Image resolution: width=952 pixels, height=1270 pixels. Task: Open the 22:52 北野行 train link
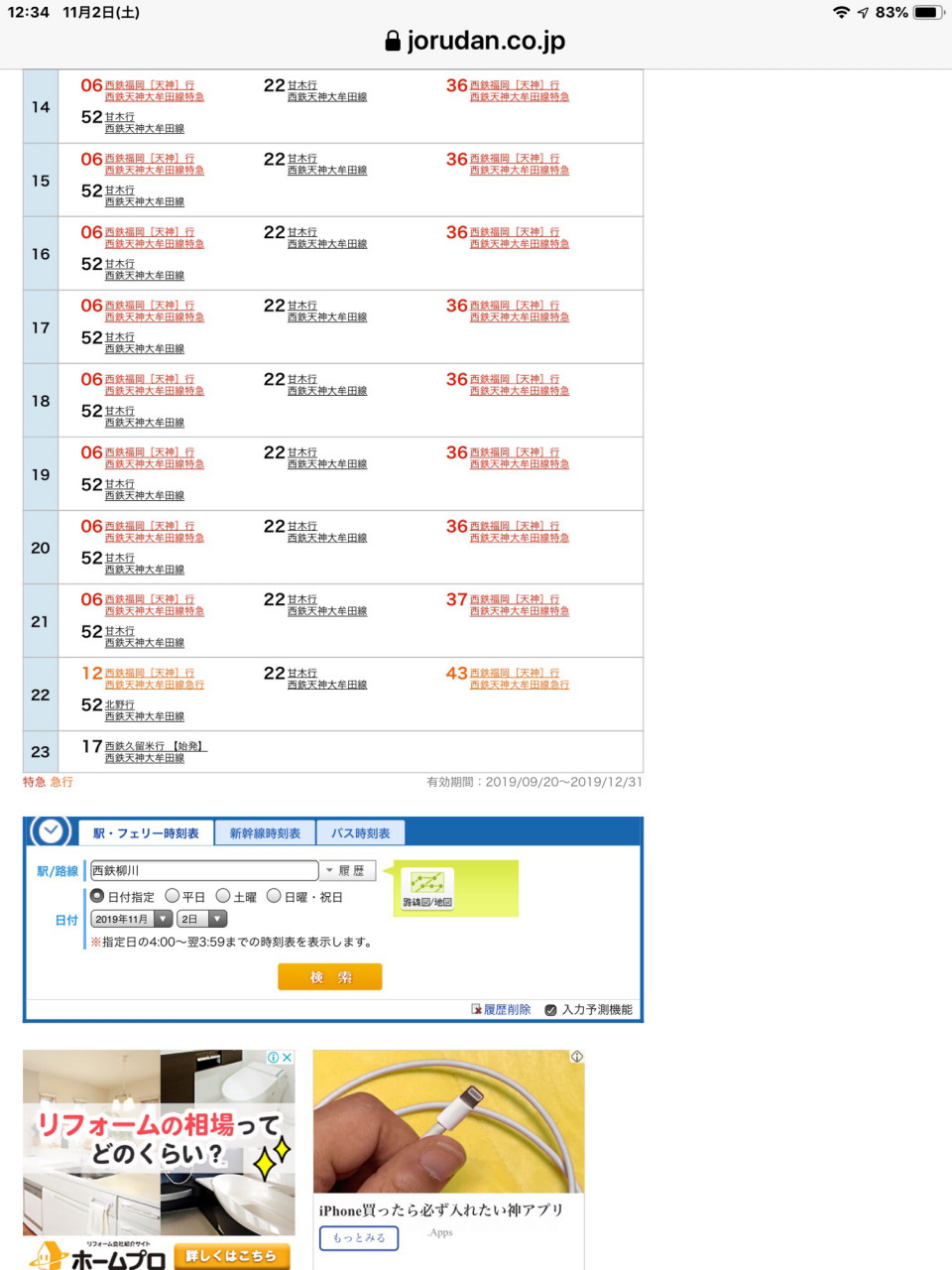(x=120, y=705)
